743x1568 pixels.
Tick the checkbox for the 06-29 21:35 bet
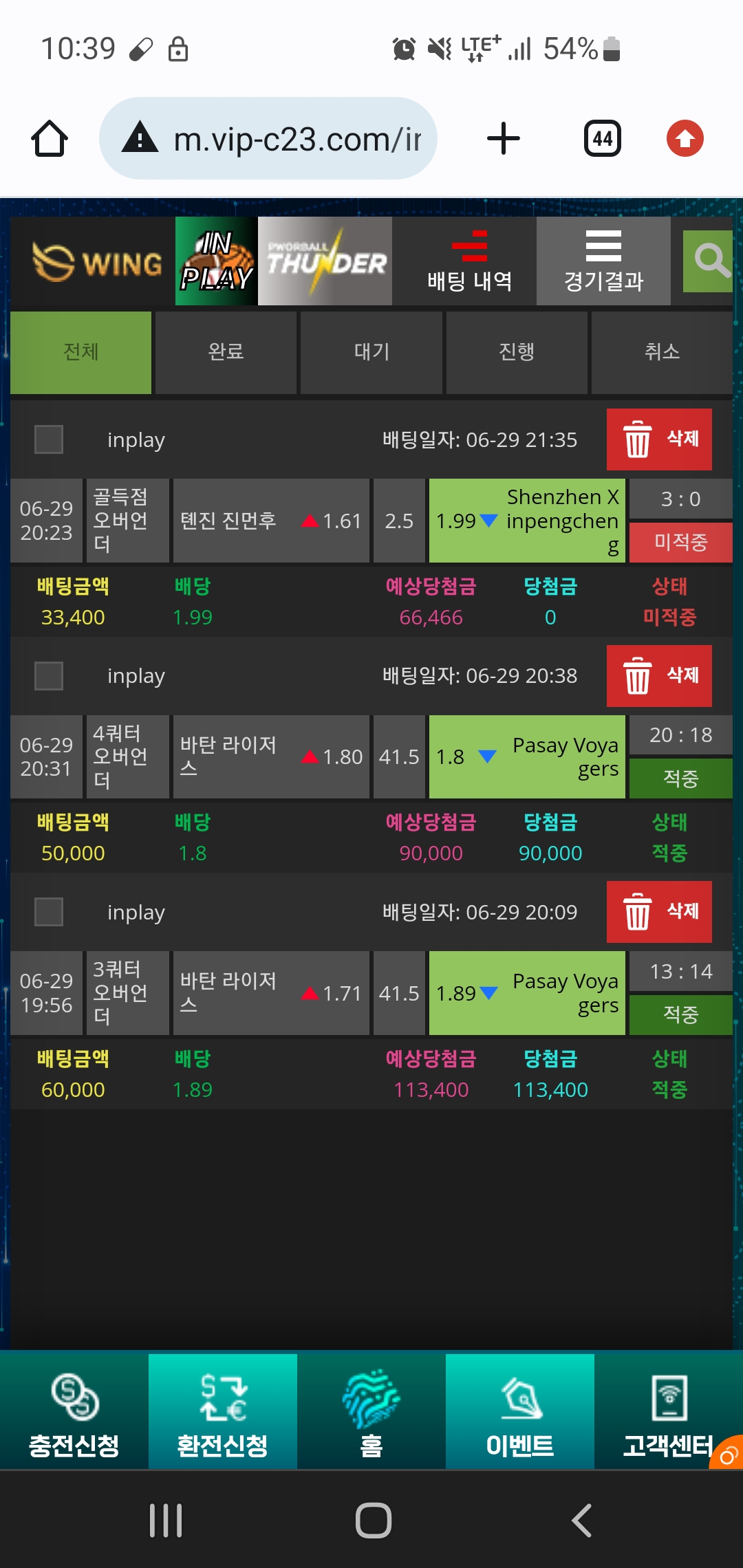pos(49,439)
